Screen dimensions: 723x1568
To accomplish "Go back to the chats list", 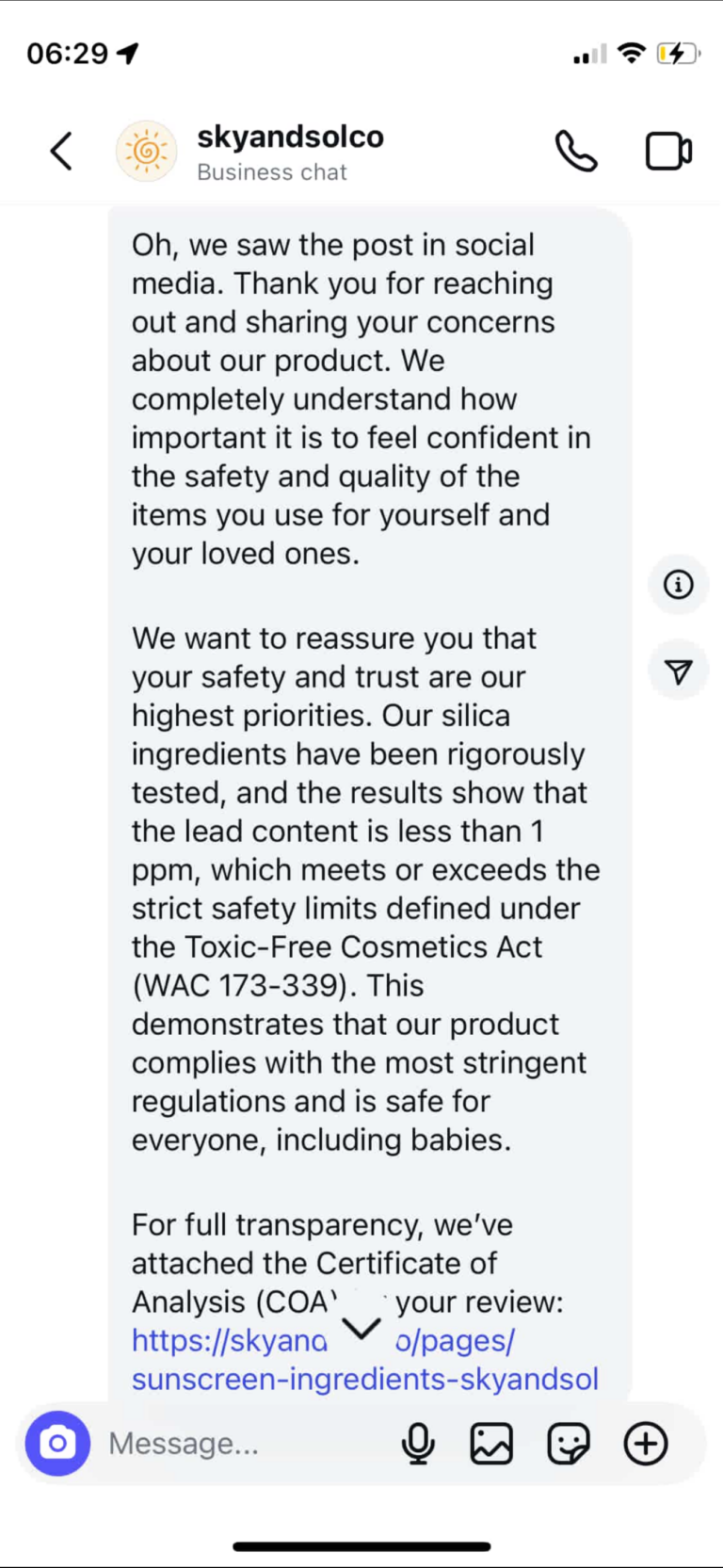I will tap(61, 151).
